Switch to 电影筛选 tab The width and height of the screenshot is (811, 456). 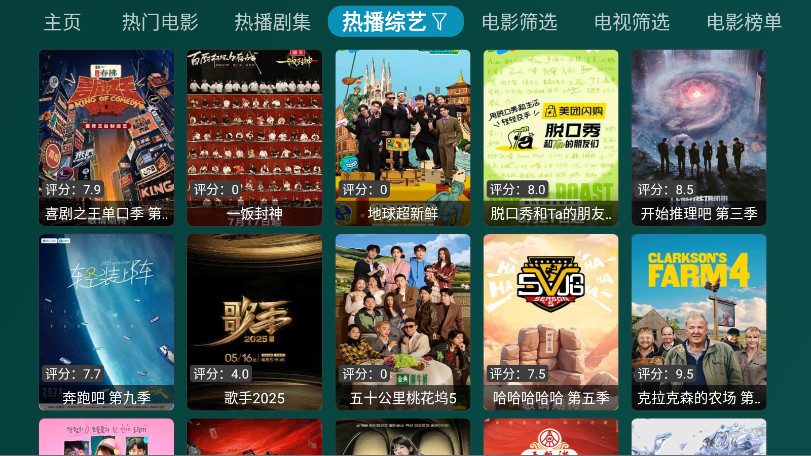point(519,22)
